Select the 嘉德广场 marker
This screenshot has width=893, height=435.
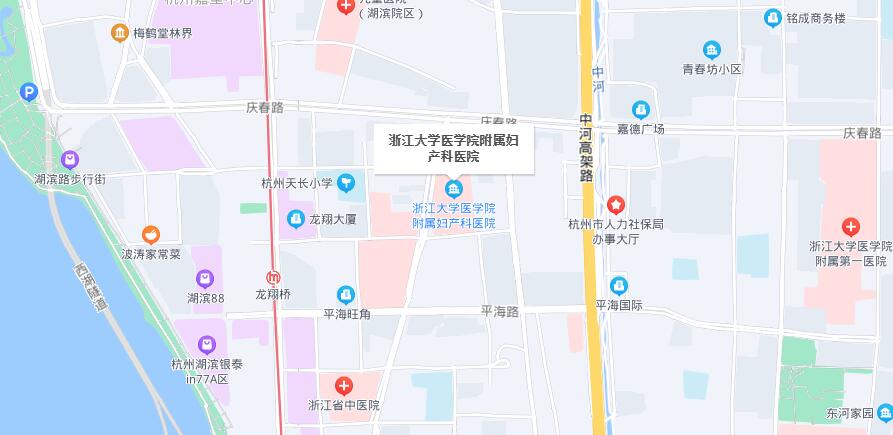641,110
